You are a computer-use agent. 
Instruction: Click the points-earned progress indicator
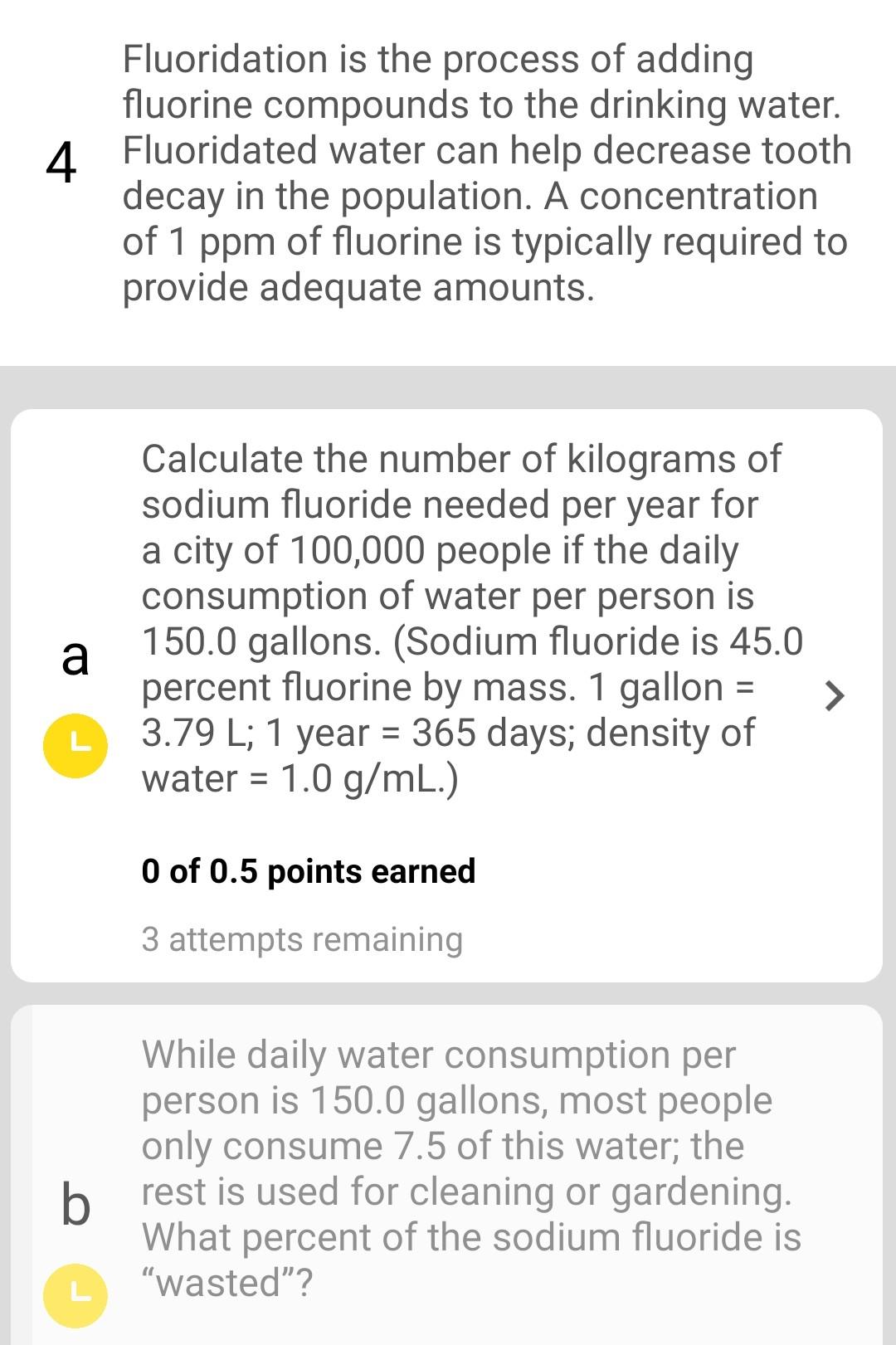(x=308, y=871)
